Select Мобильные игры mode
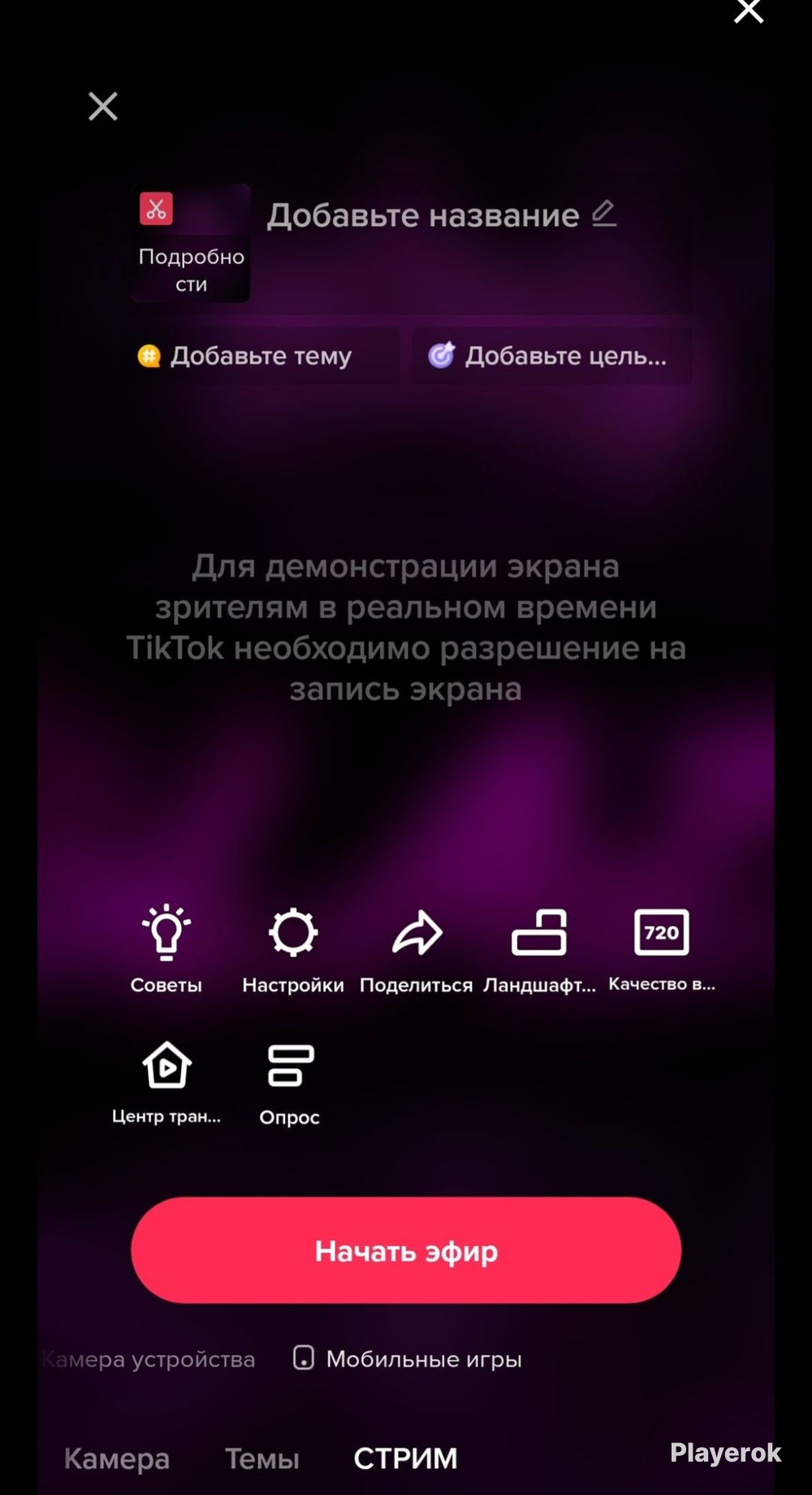The height and width of the screenshot is (1495, 812). coord(408,1359)
